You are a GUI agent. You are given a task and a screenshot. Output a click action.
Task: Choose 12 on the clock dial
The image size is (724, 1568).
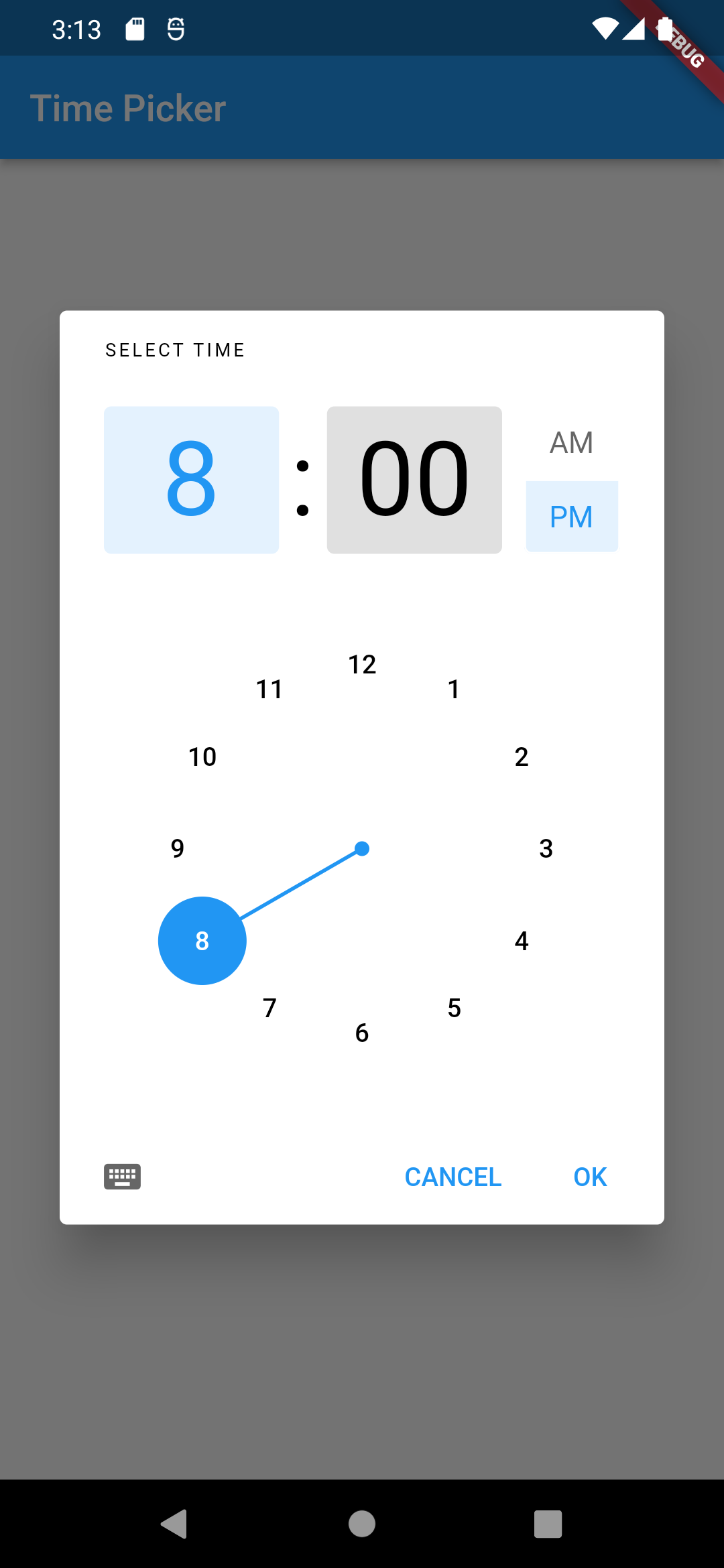pos(362,665)
